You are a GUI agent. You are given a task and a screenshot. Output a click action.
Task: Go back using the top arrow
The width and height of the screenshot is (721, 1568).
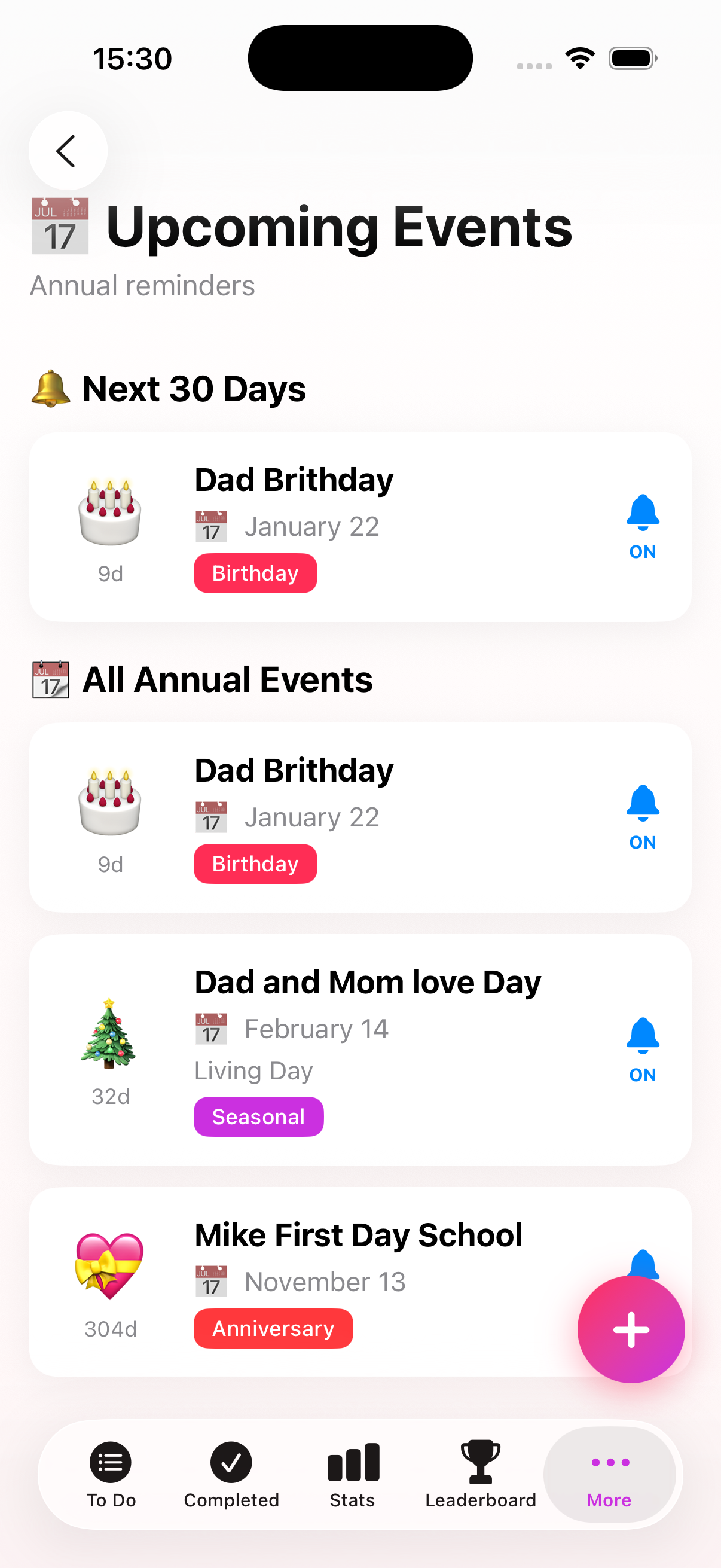coord(68,150)
